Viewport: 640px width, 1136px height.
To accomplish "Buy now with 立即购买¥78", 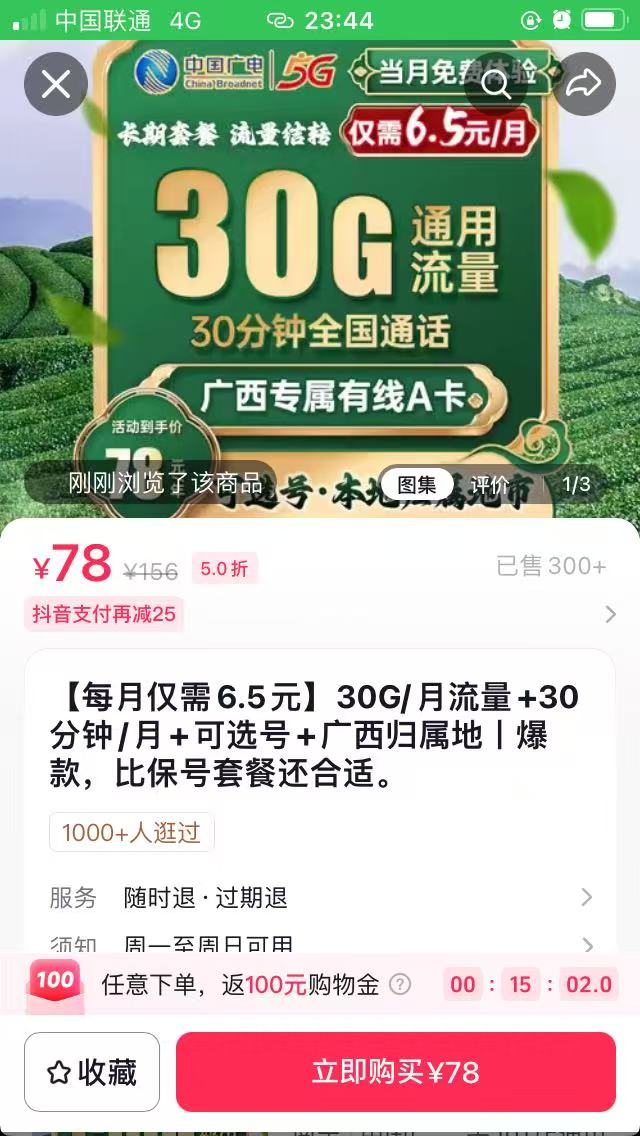I will coord(395,1072).
